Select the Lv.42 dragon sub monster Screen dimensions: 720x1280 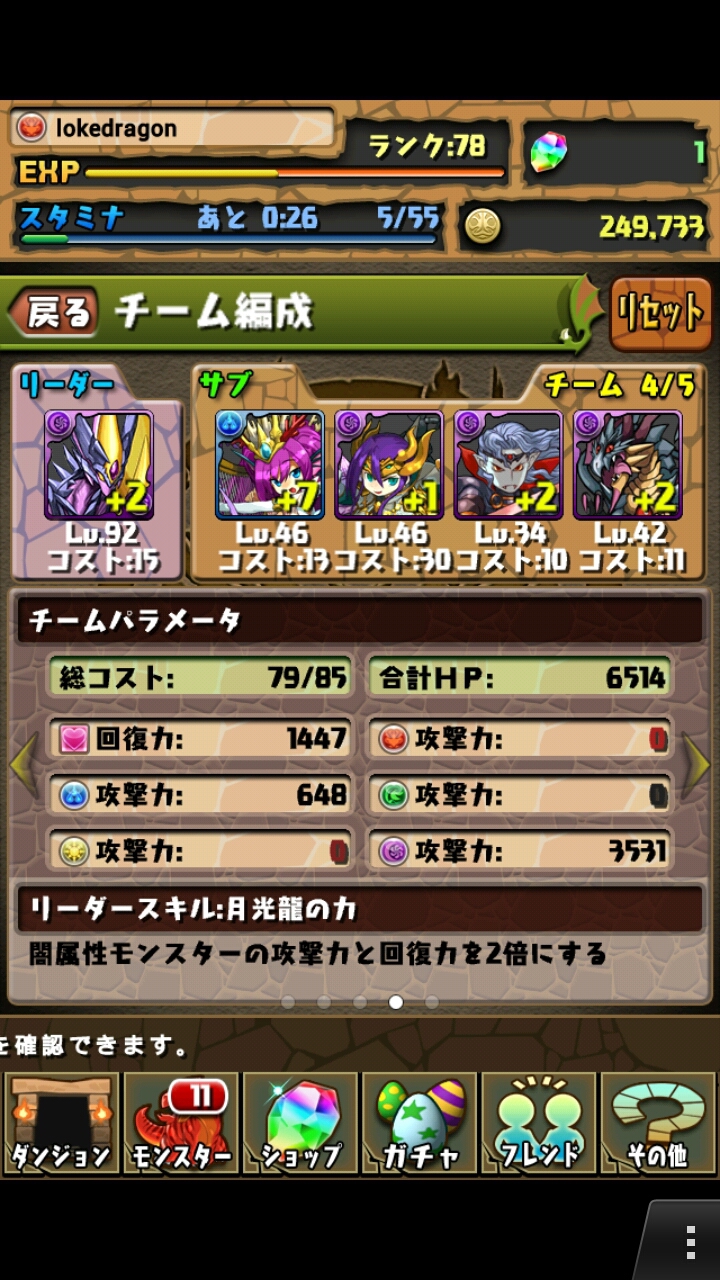point(627,465)
